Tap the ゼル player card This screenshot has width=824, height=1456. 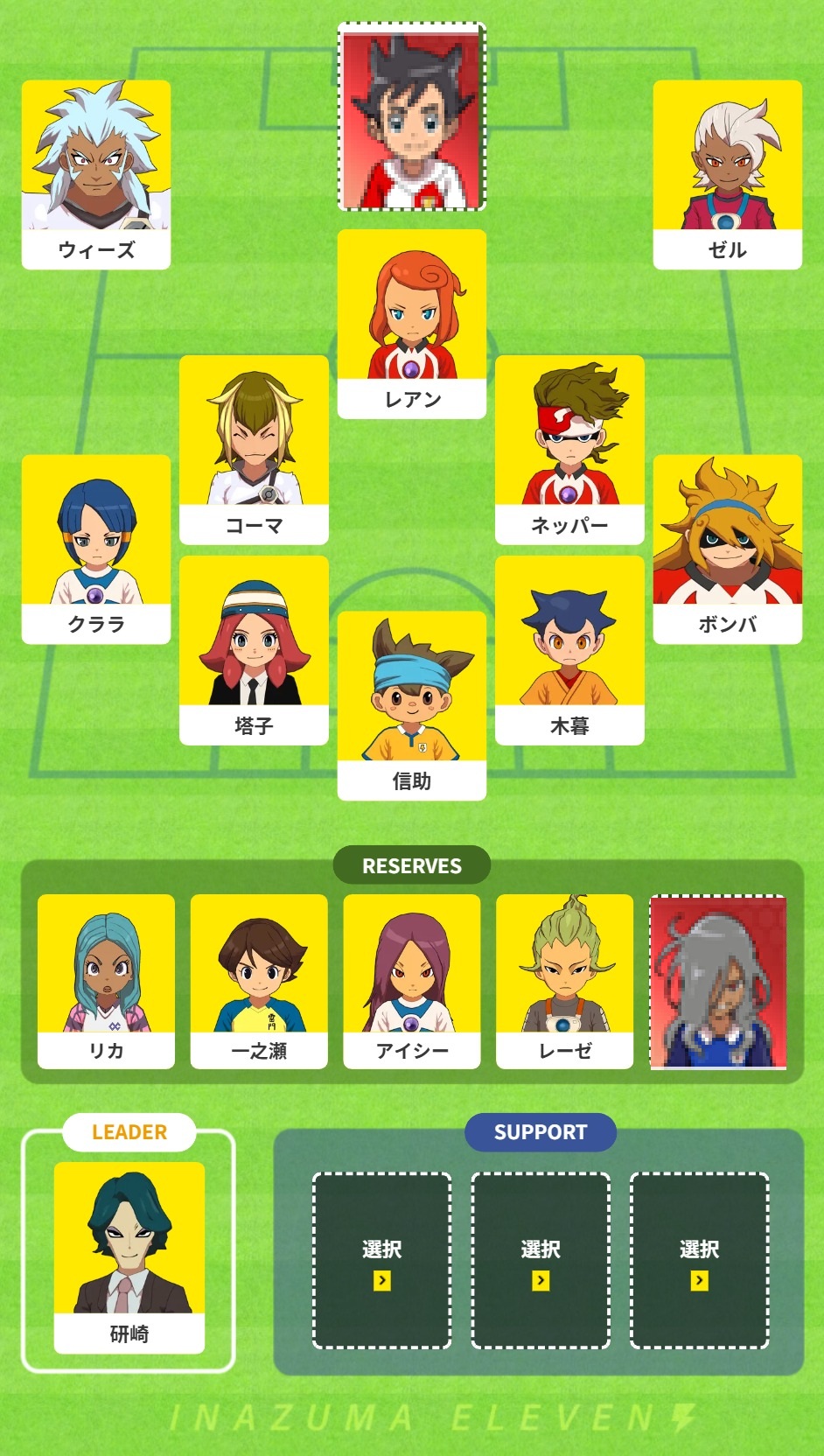click(x=728, y=175)
